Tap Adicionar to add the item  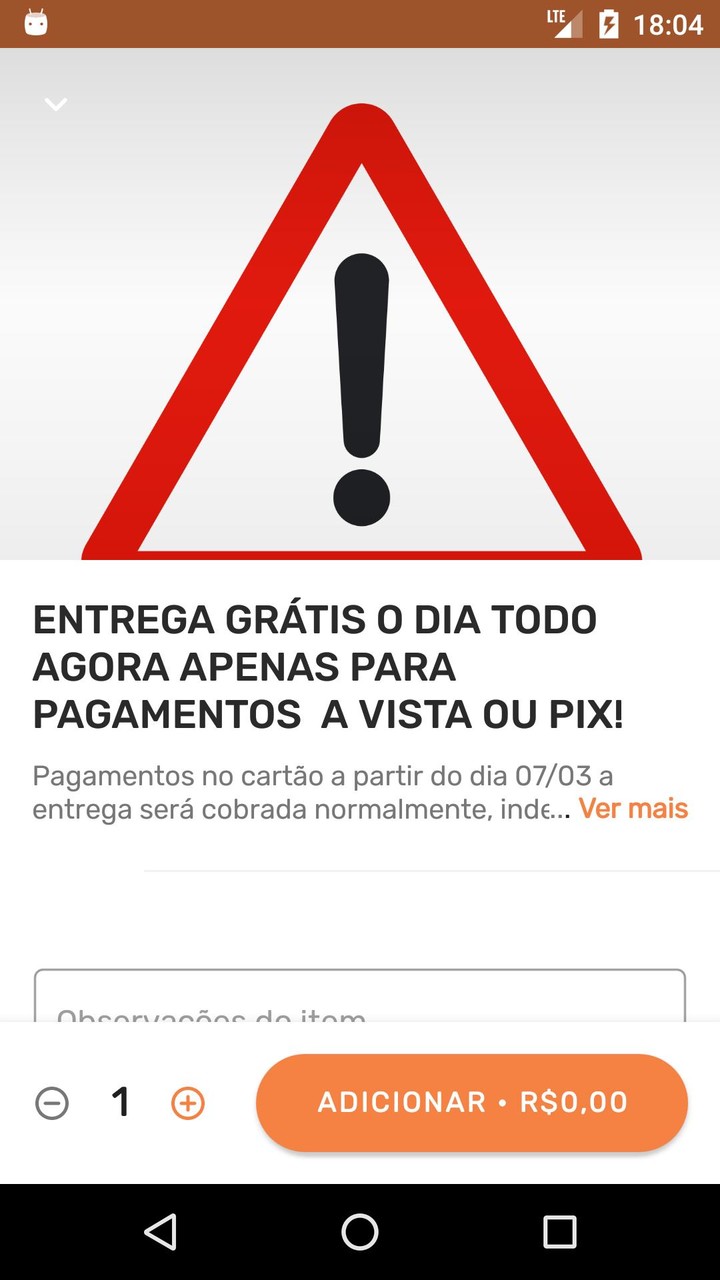472,1102
